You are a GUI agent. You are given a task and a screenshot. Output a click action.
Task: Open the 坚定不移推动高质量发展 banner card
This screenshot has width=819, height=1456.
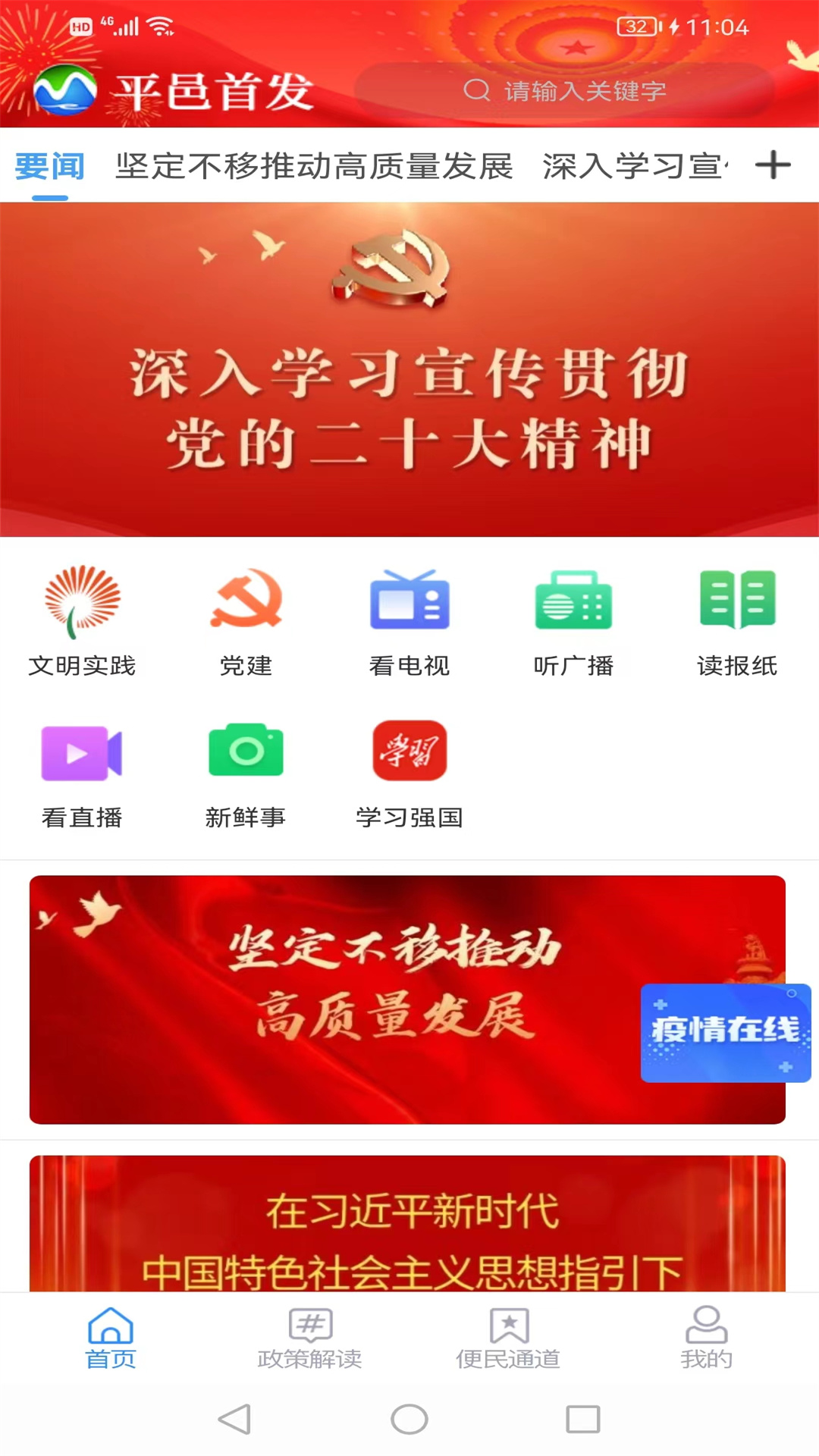tap(334, 999)
